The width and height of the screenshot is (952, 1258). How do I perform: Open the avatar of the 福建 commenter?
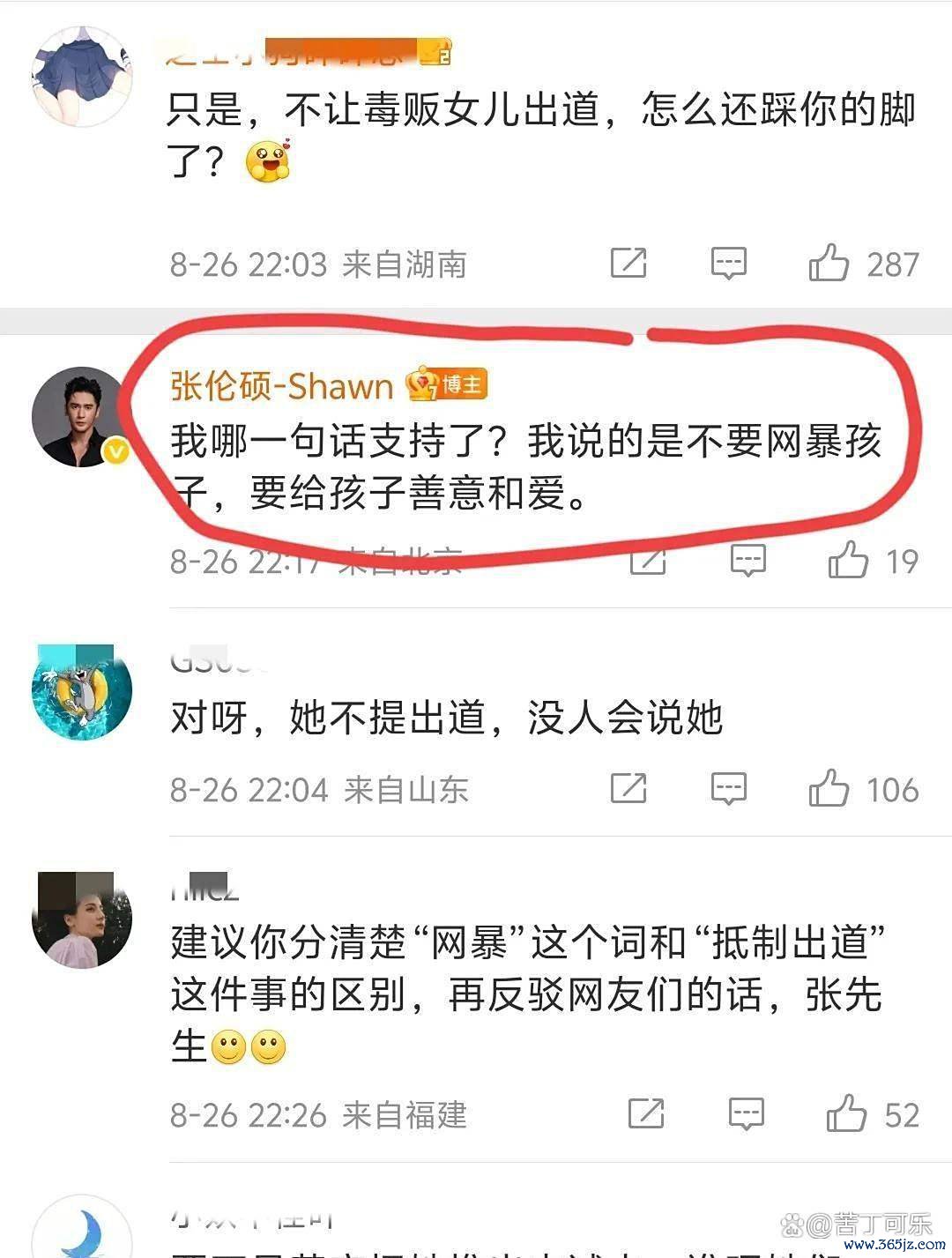tap(81, 919)
